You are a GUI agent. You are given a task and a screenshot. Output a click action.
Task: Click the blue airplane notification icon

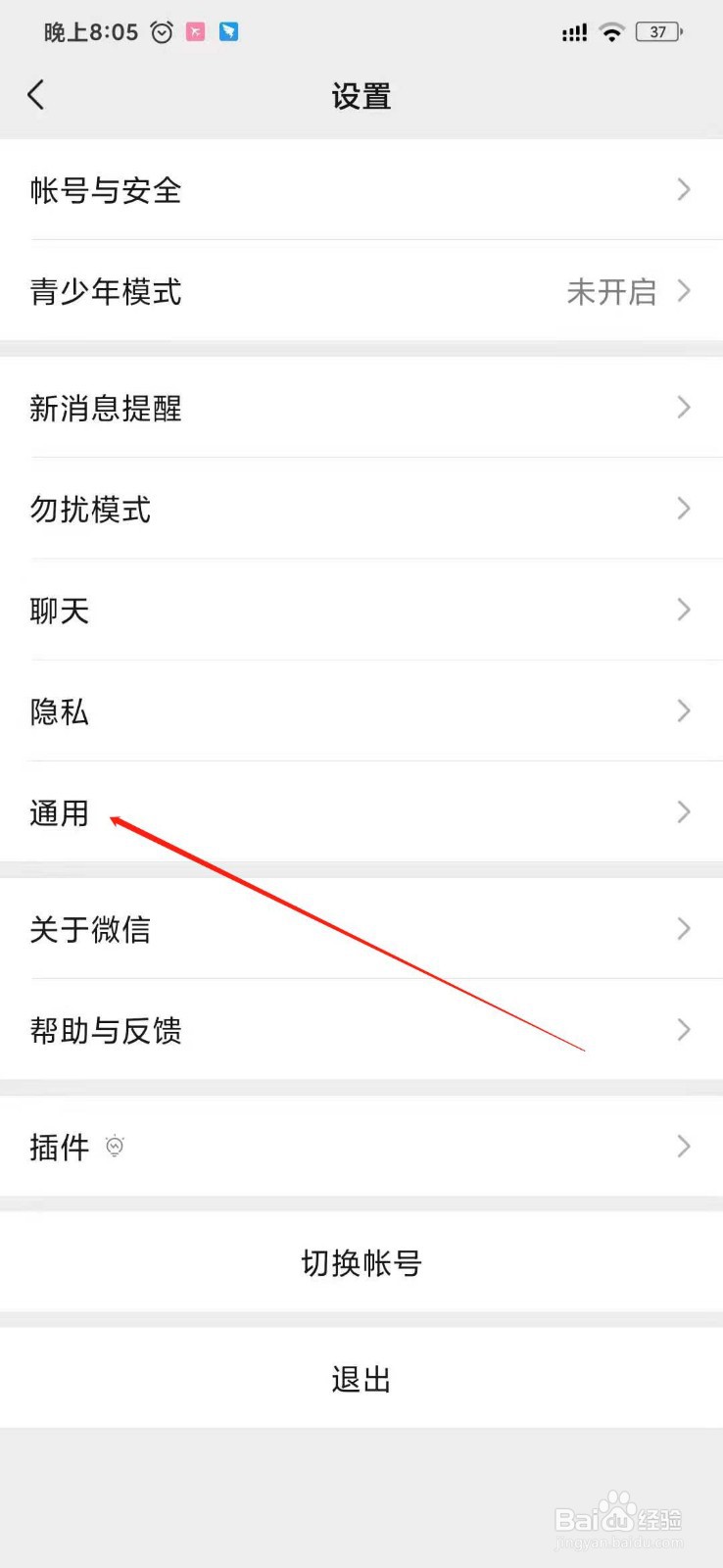click(x=229, y=32)
